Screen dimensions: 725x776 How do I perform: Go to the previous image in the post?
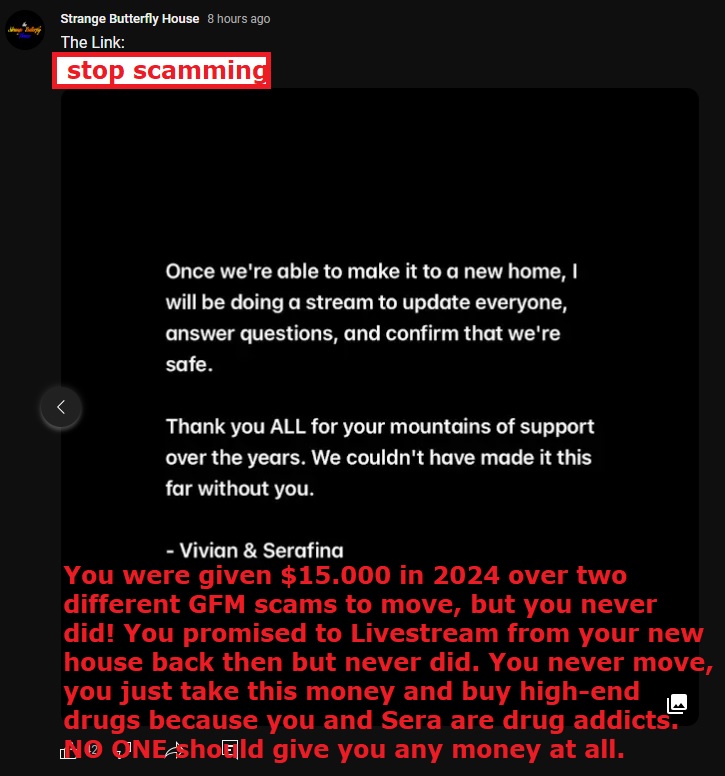(x=61, y=407)
